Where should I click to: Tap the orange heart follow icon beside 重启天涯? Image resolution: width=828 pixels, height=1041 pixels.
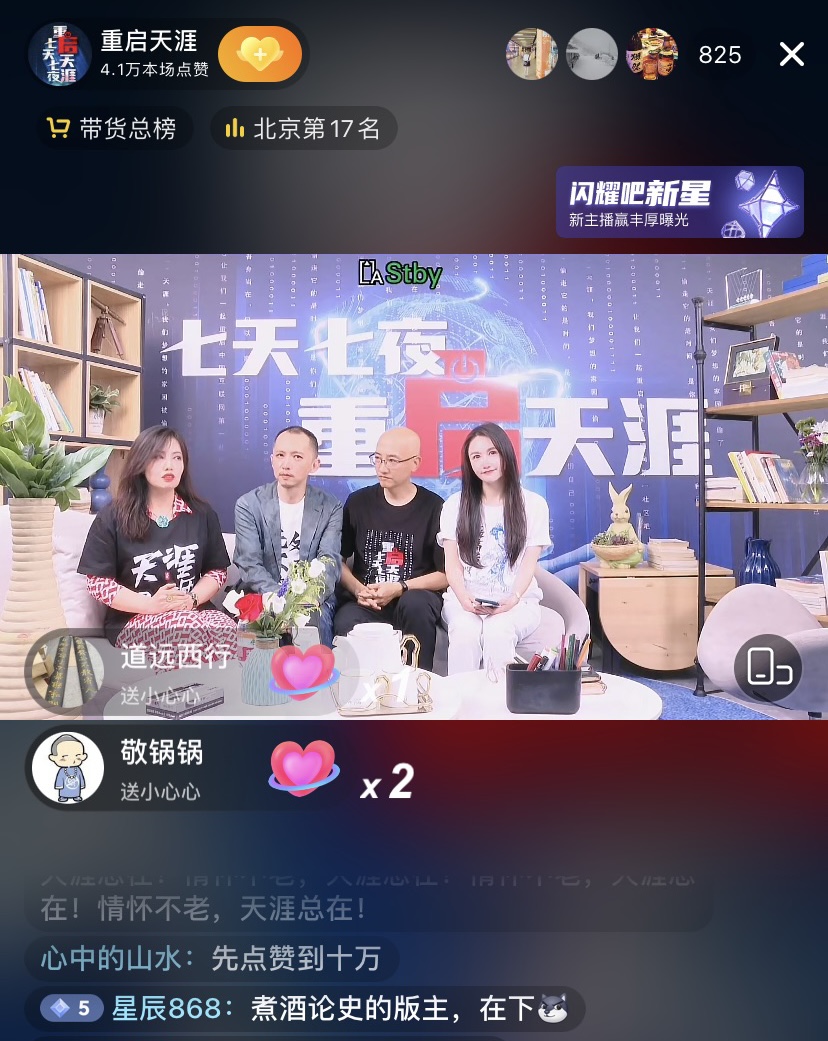click(x=258, y=55)
